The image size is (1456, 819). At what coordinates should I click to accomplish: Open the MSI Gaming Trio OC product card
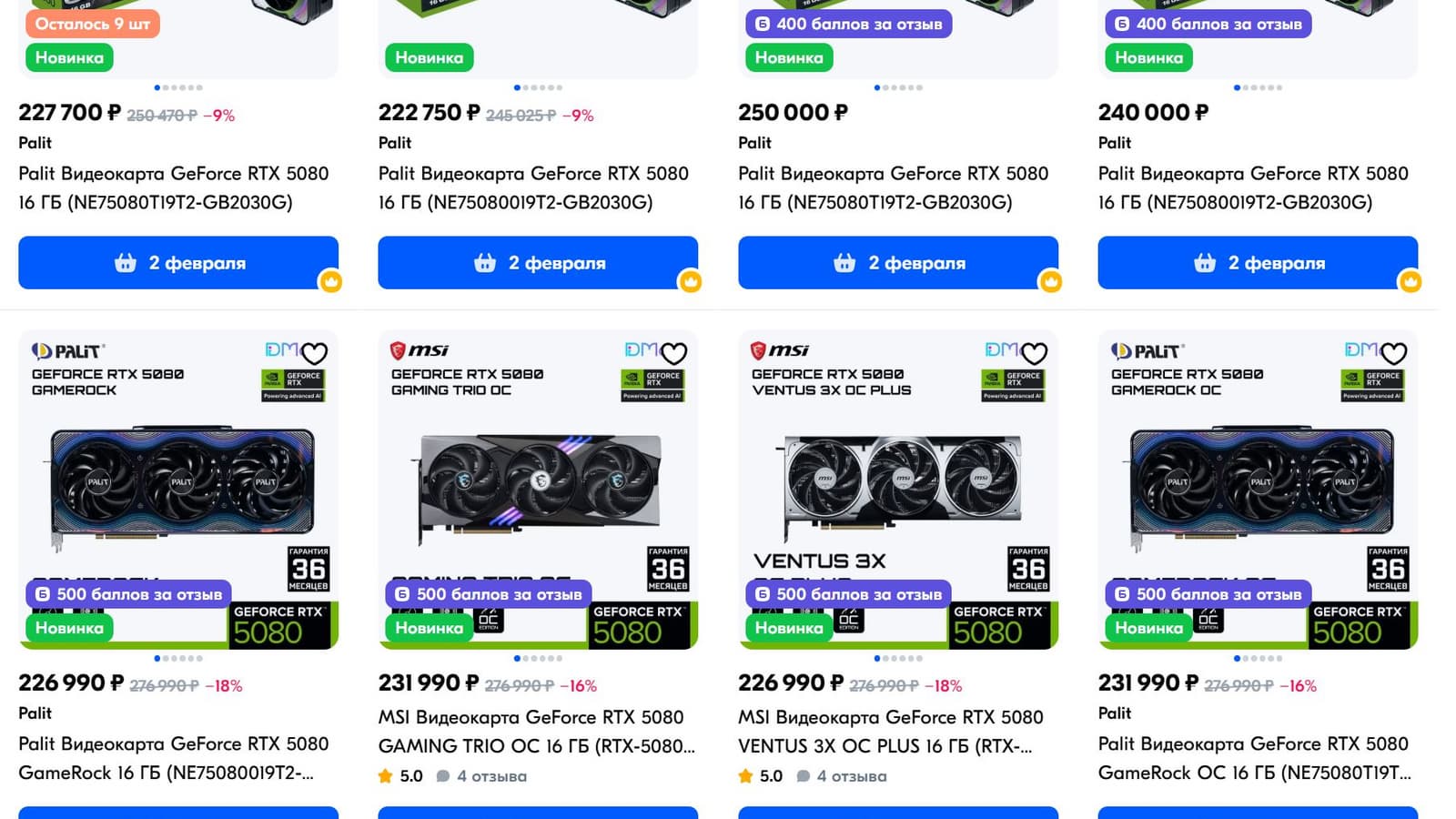point(536,731)
